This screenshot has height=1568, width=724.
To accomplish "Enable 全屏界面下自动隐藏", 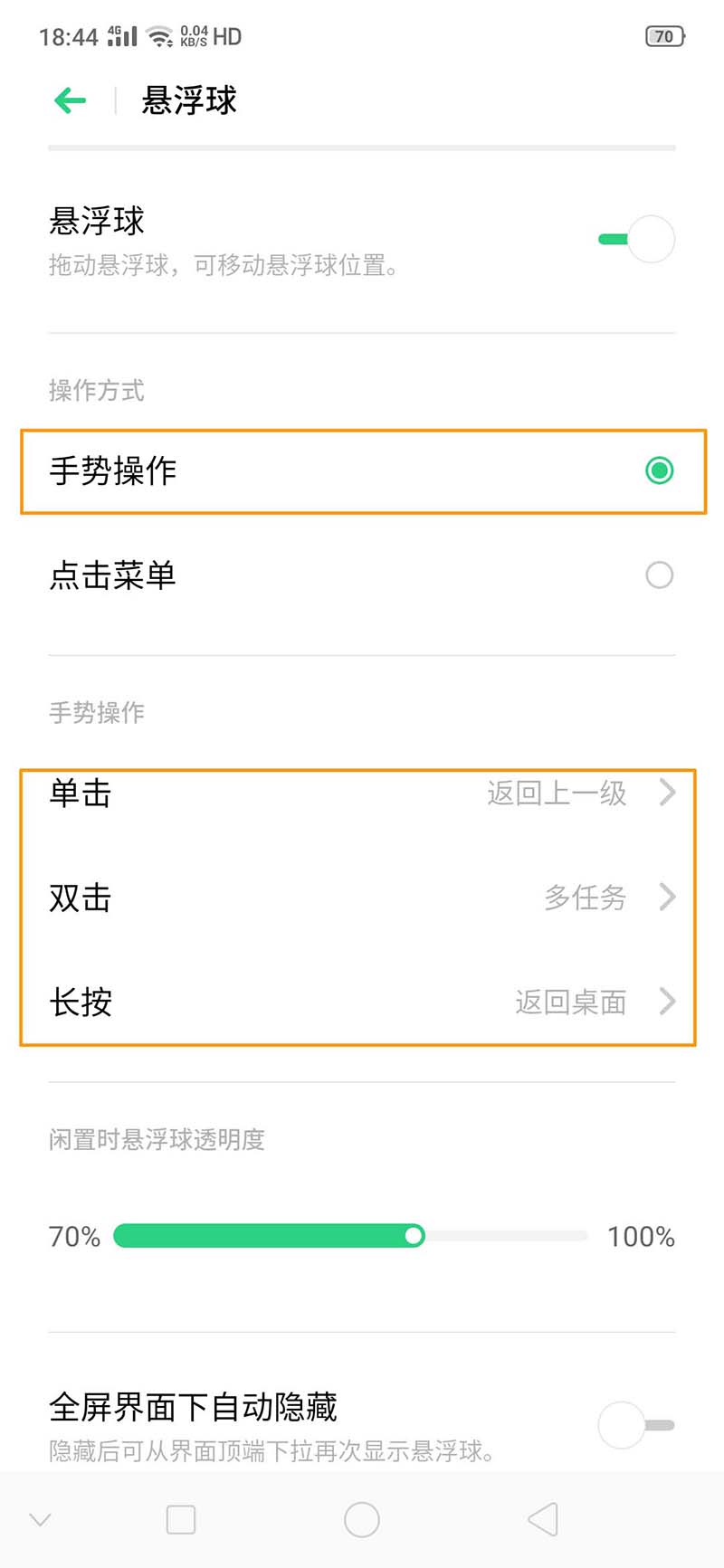I will [636, 1425].
